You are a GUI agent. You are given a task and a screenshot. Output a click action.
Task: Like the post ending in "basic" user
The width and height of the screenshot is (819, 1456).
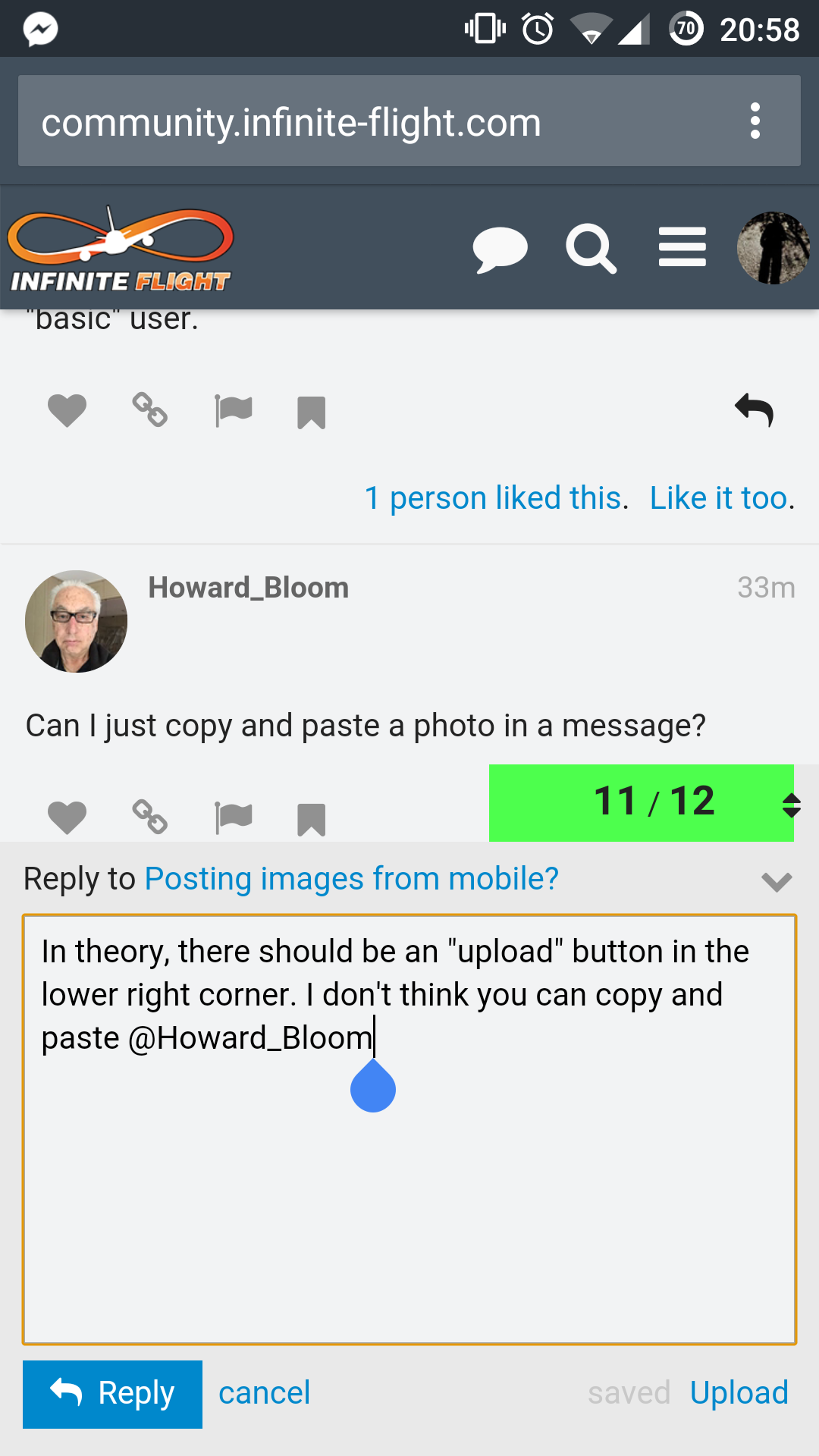coord(67,411)
